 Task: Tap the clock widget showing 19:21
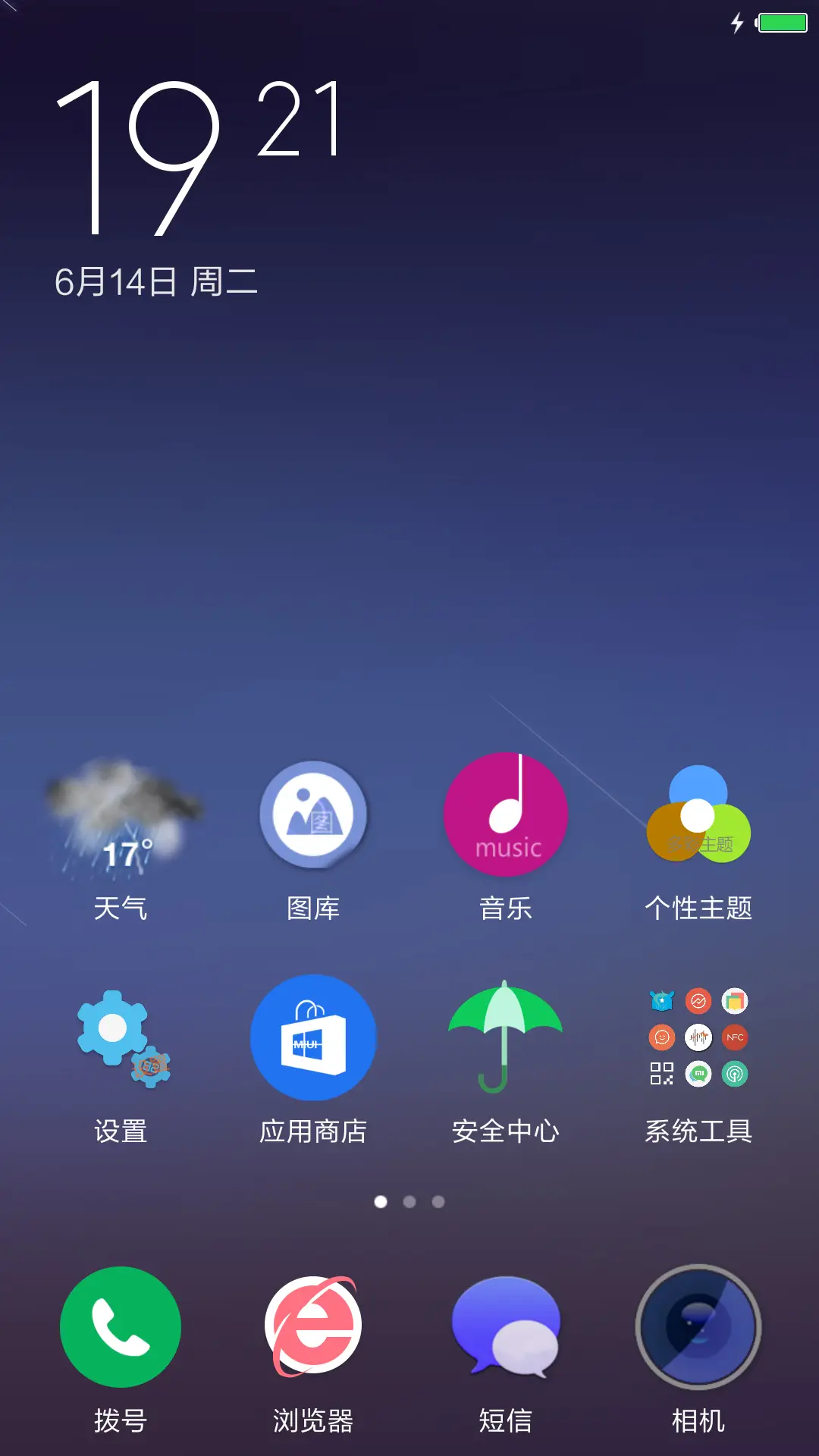[197, 159]
